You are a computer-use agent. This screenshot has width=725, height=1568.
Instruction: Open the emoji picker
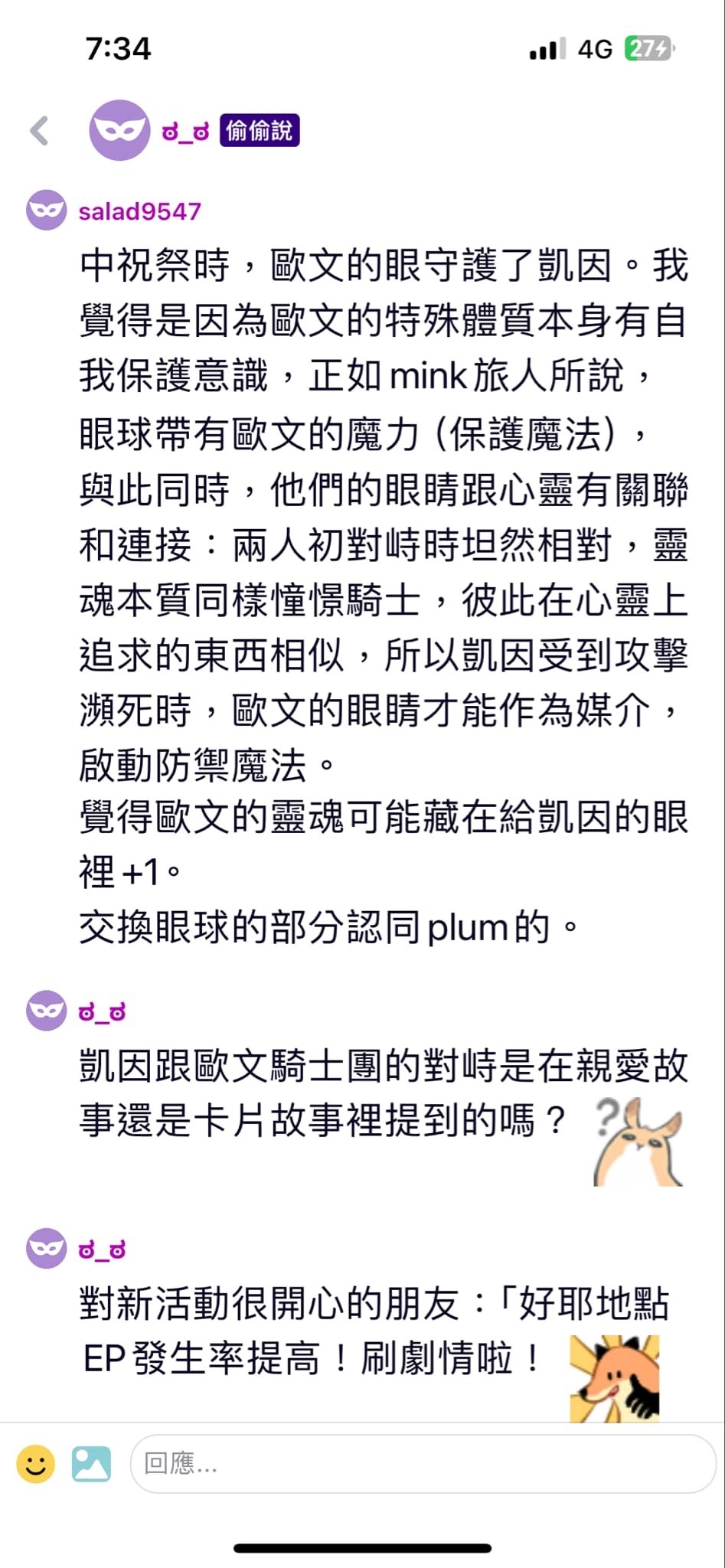tap(35, 1465)
